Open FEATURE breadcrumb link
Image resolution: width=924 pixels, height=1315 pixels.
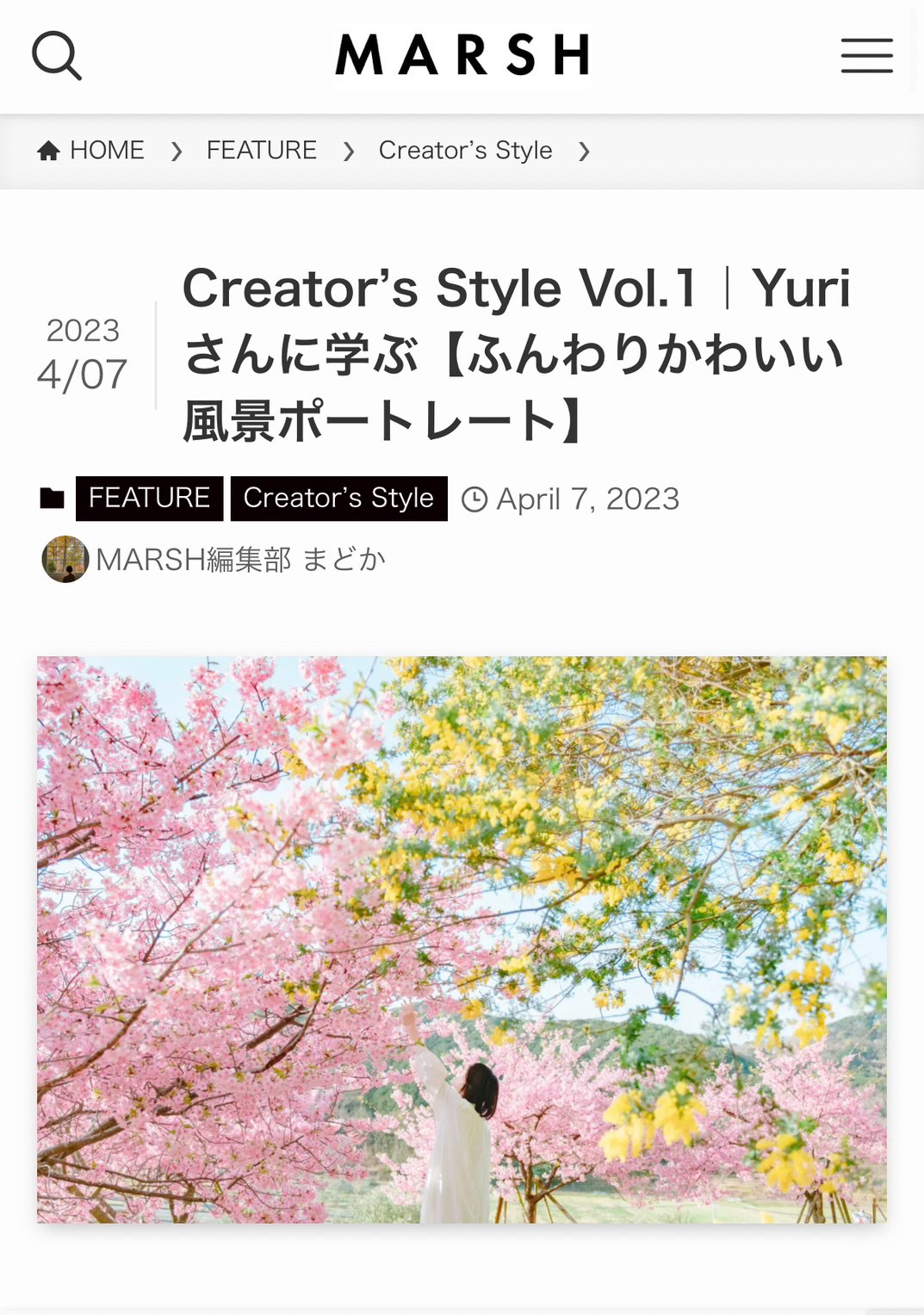tap(261, 151)
